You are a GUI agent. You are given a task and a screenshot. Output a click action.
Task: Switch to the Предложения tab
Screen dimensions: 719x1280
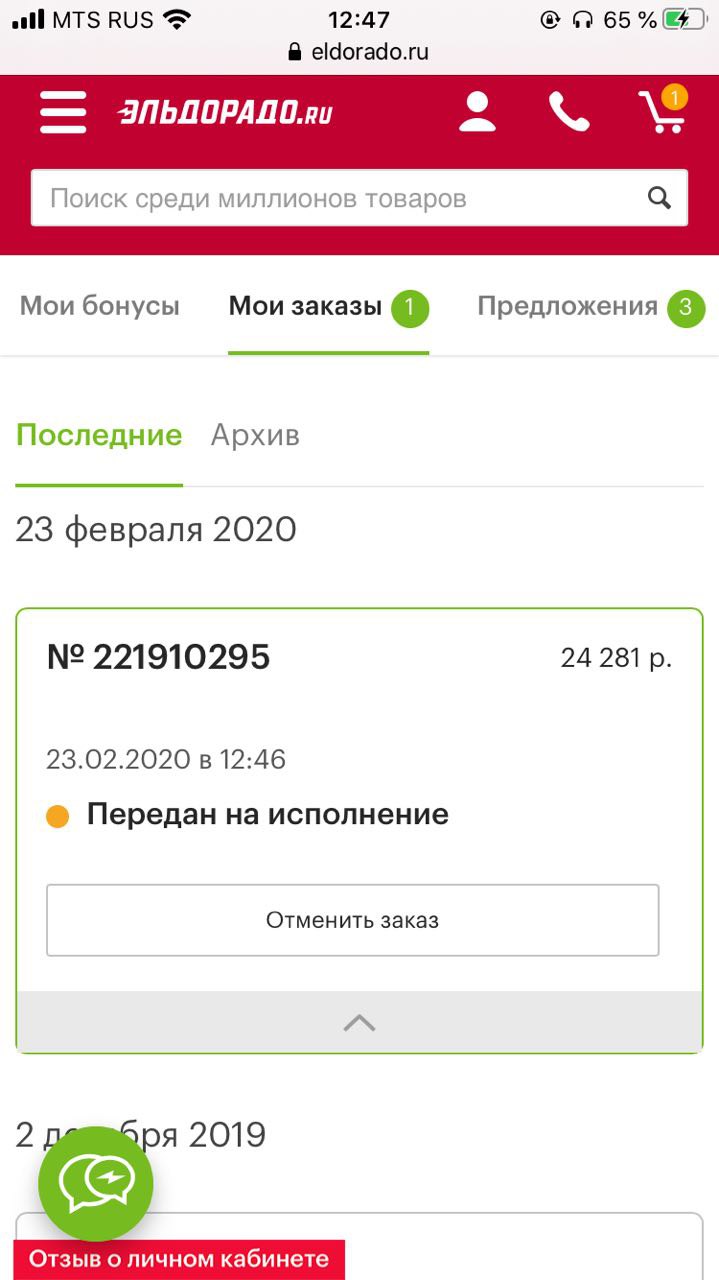pos(568,306)
